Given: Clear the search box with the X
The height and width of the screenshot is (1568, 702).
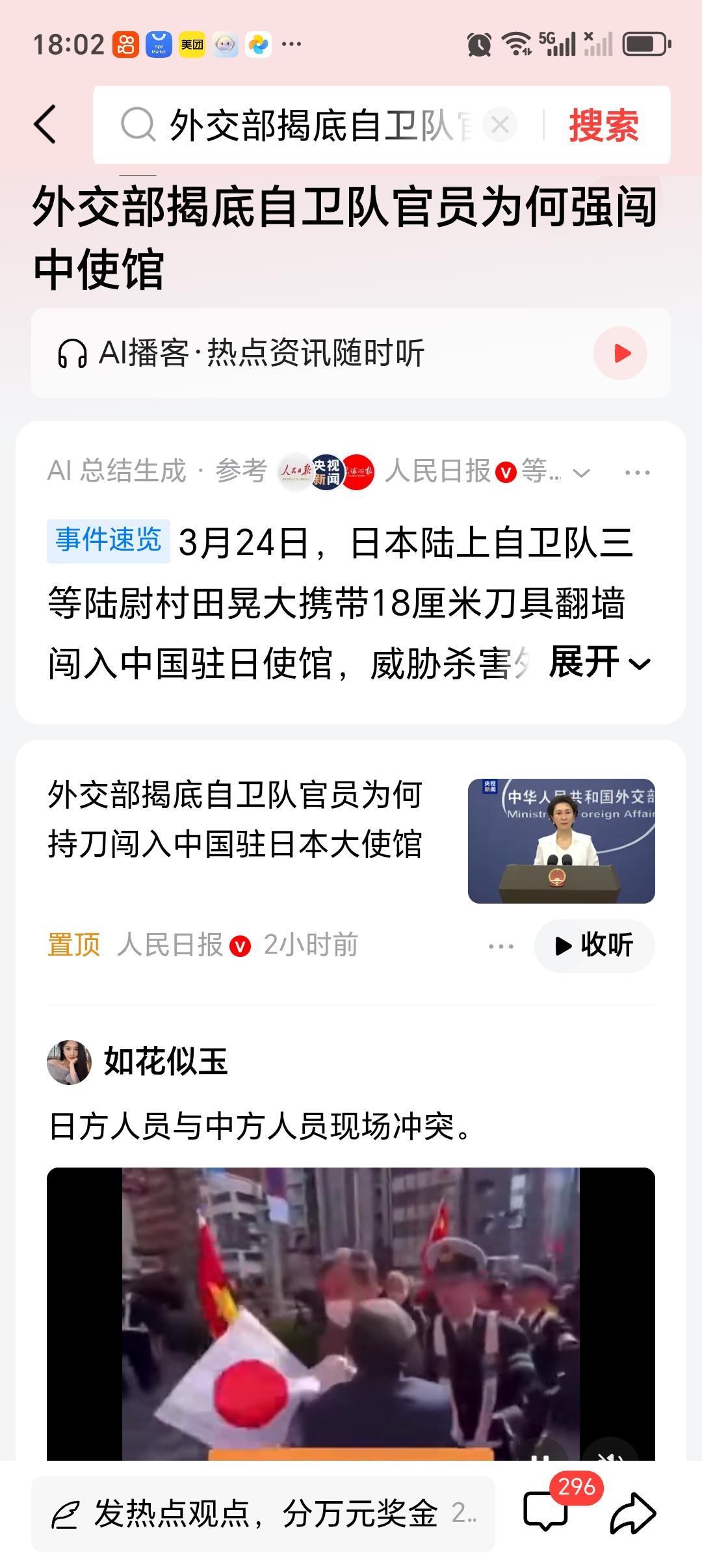Looking at the screenshot, I should (x=499, y=125).
